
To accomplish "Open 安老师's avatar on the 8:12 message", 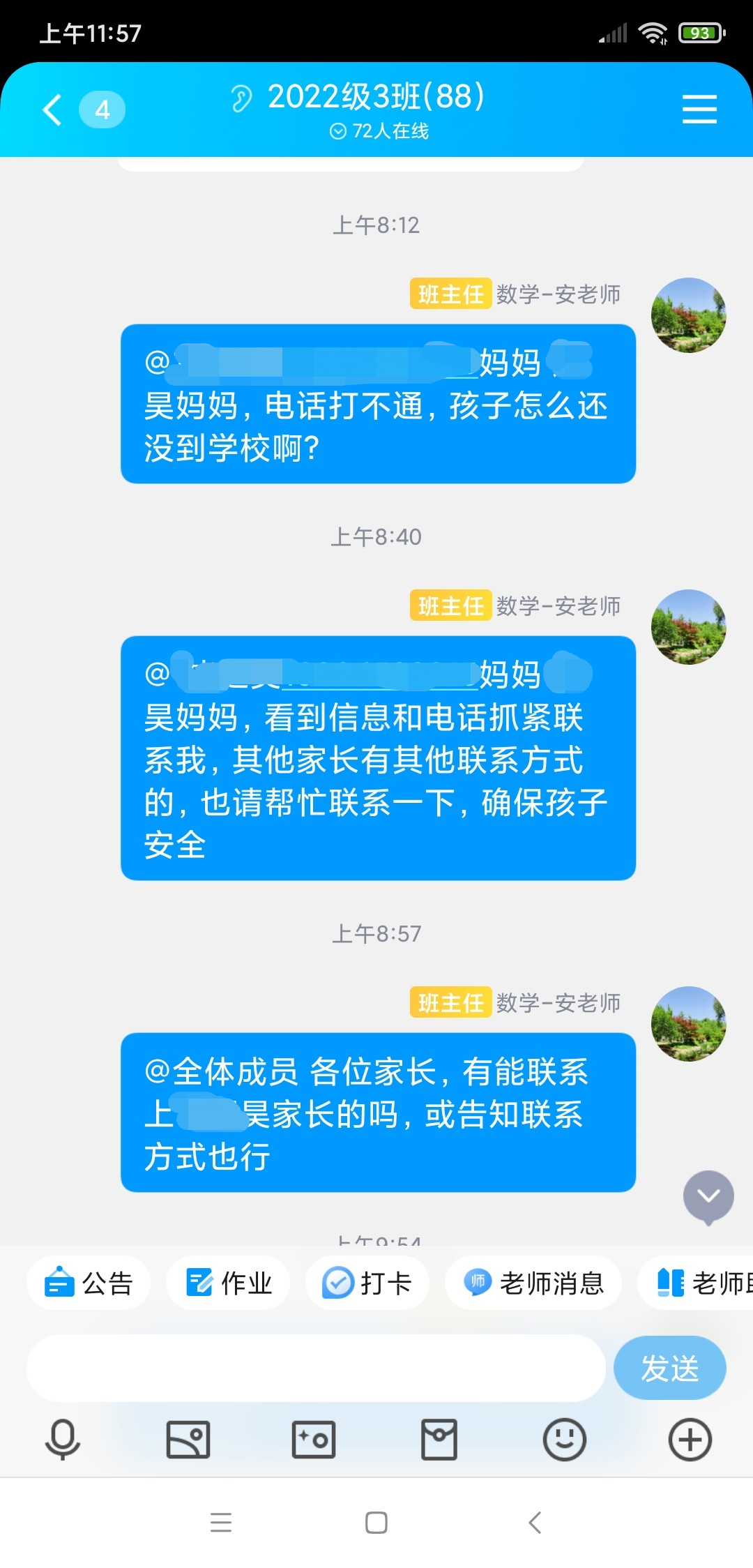I will 688,315.
